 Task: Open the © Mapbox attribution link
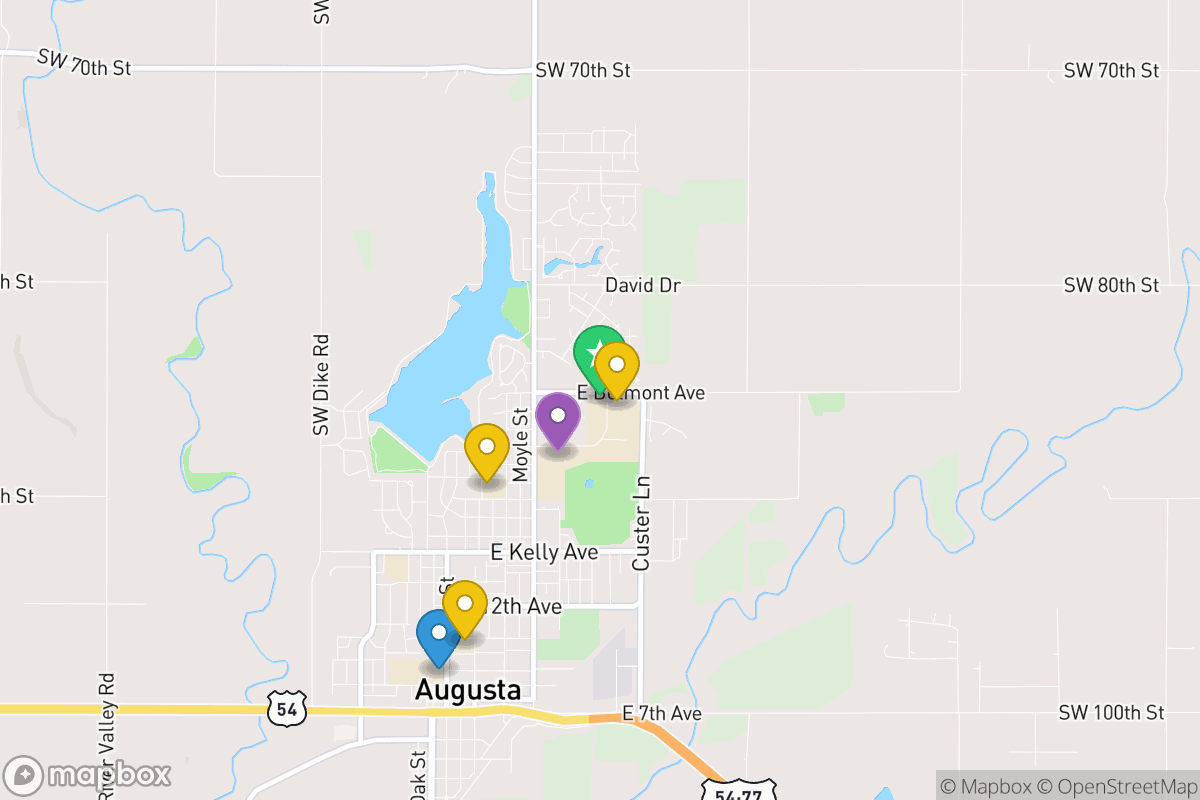985,785
